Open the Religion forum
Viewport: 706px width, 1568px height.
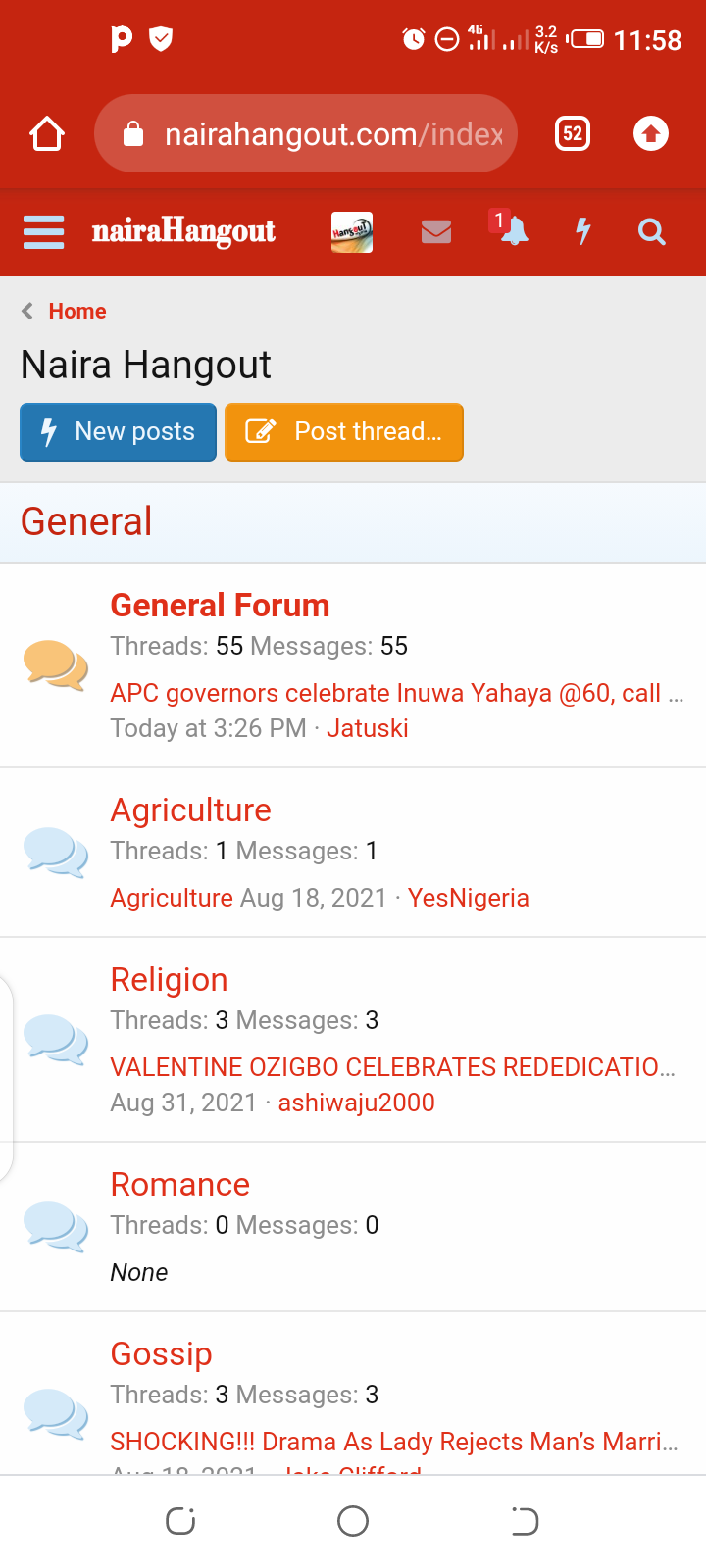169,980
